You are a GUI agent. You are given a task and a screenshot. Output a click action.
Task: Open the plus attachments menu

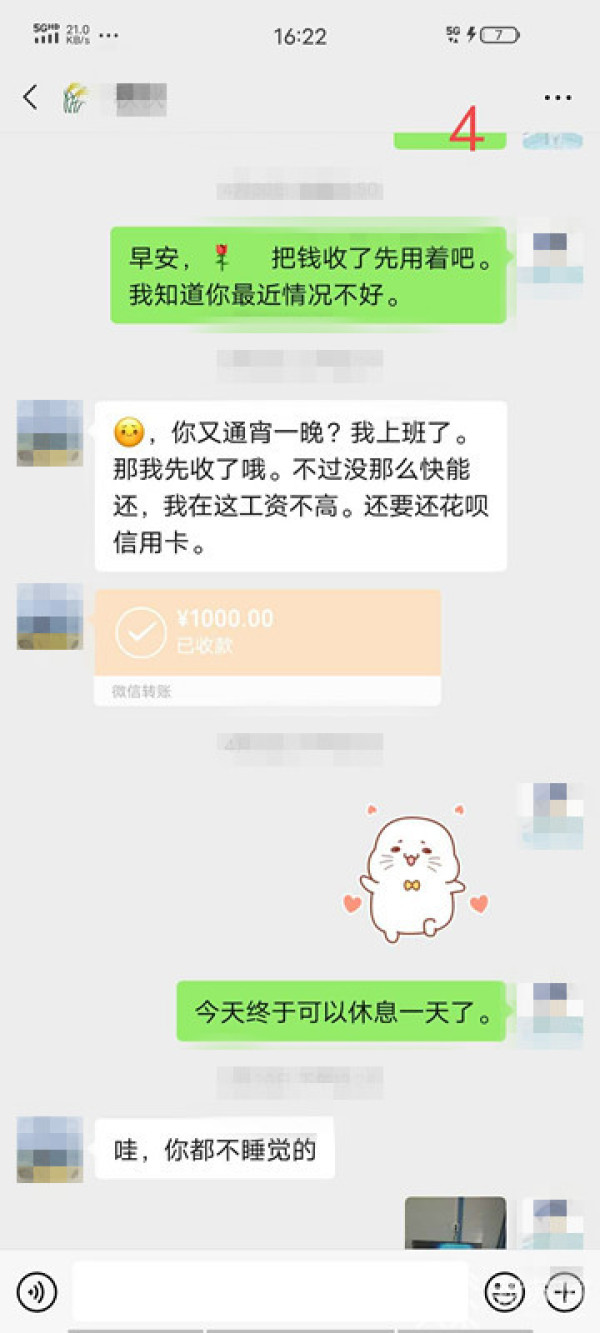pos(564,1292)
